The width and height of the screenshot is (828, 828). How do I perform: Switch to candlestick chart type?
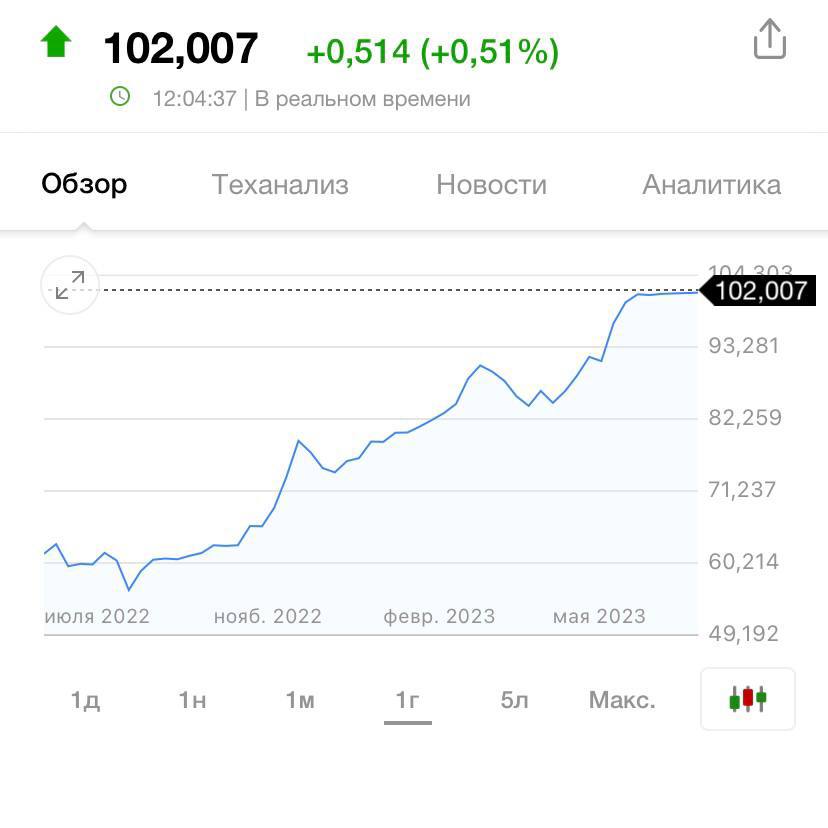(748, 699)
